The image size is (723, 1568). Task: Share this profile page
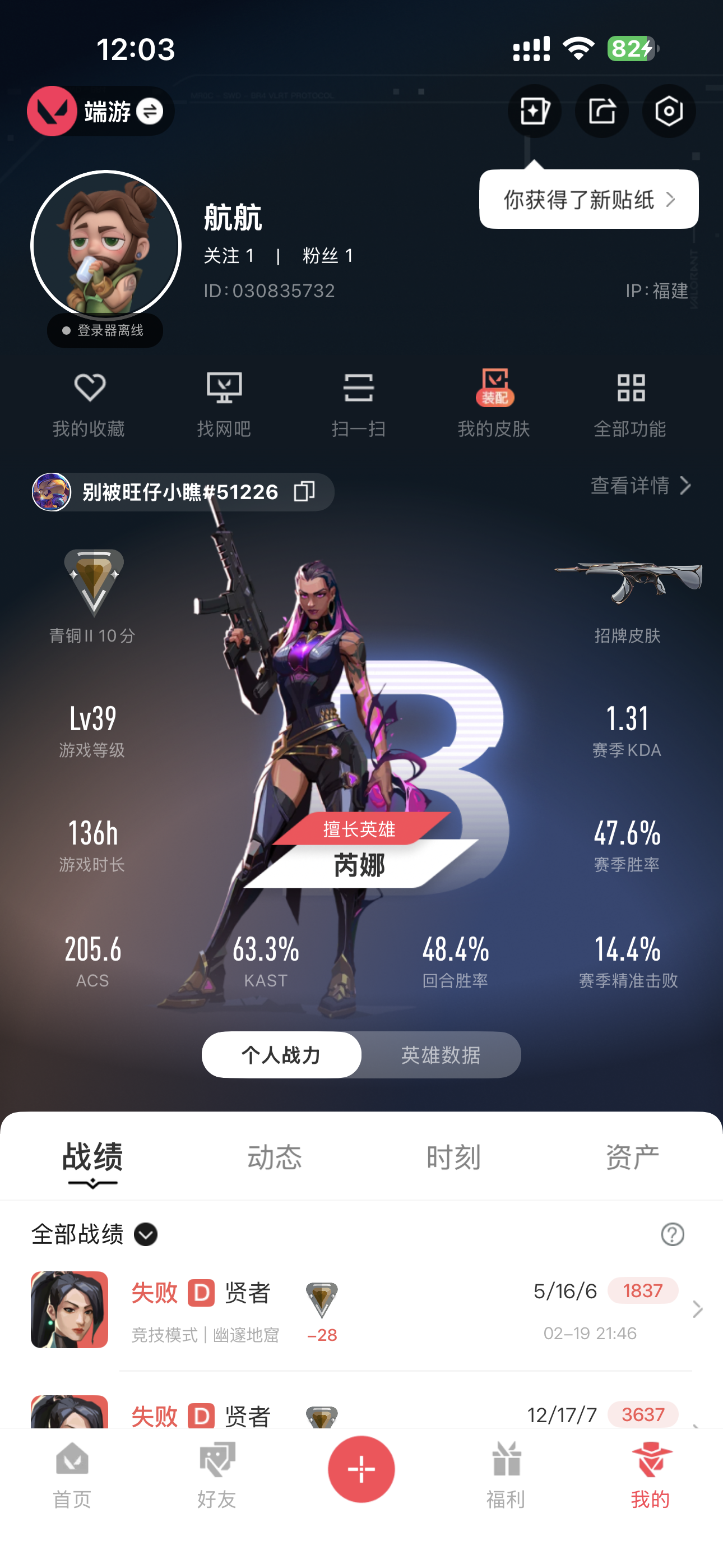coord(601,112)
